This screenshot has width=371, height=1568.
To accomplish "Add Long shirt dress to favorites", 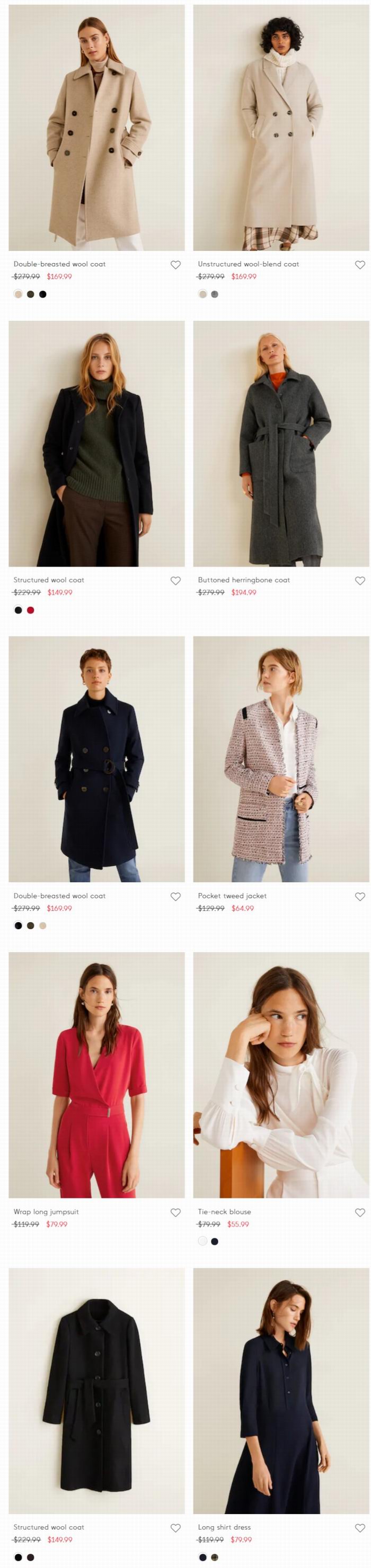I will [359, 1528].
